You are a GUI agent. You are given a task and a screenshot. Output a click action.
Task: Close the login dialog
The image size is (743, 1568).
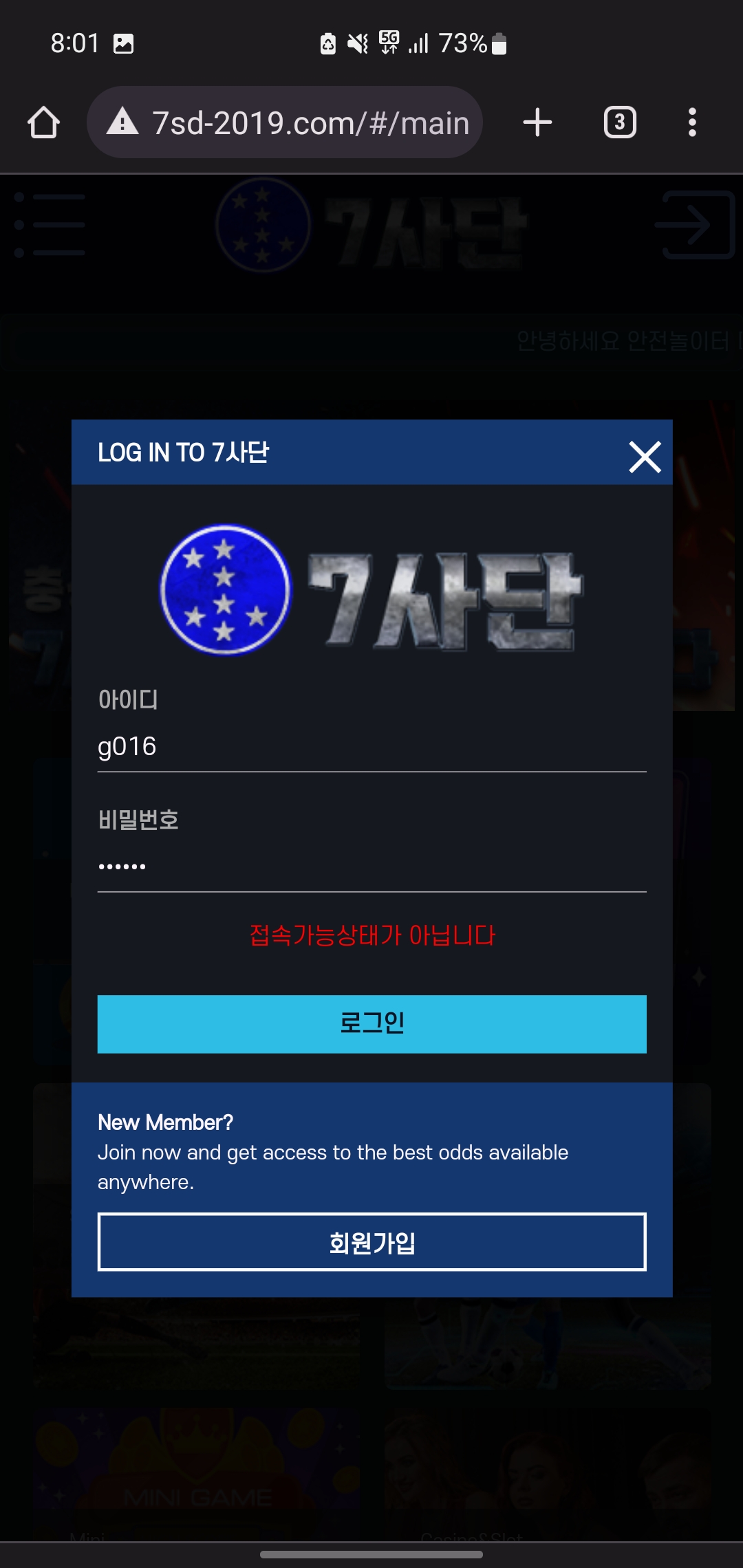point(645,457)
